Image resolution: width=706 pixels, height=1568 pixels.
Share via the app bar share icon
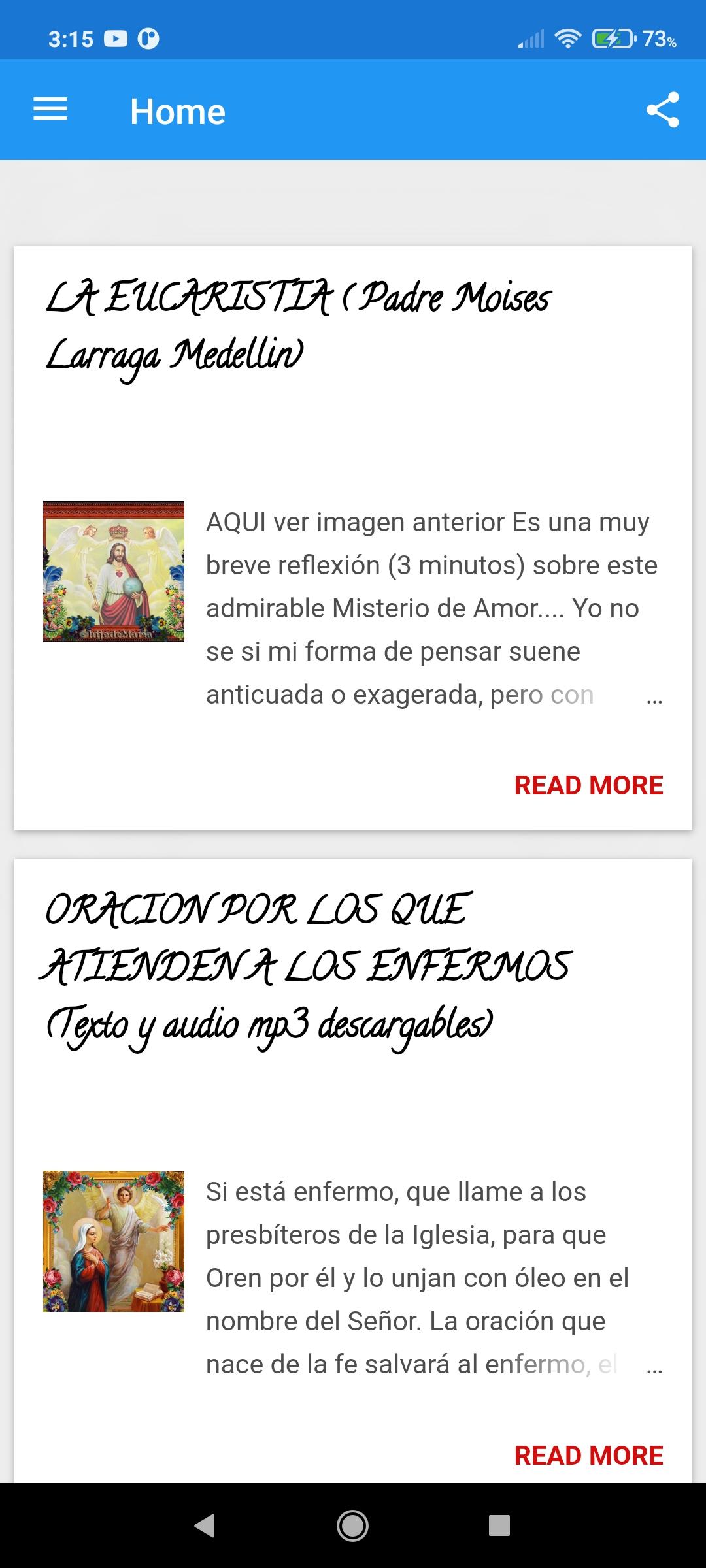click(662, 110)
